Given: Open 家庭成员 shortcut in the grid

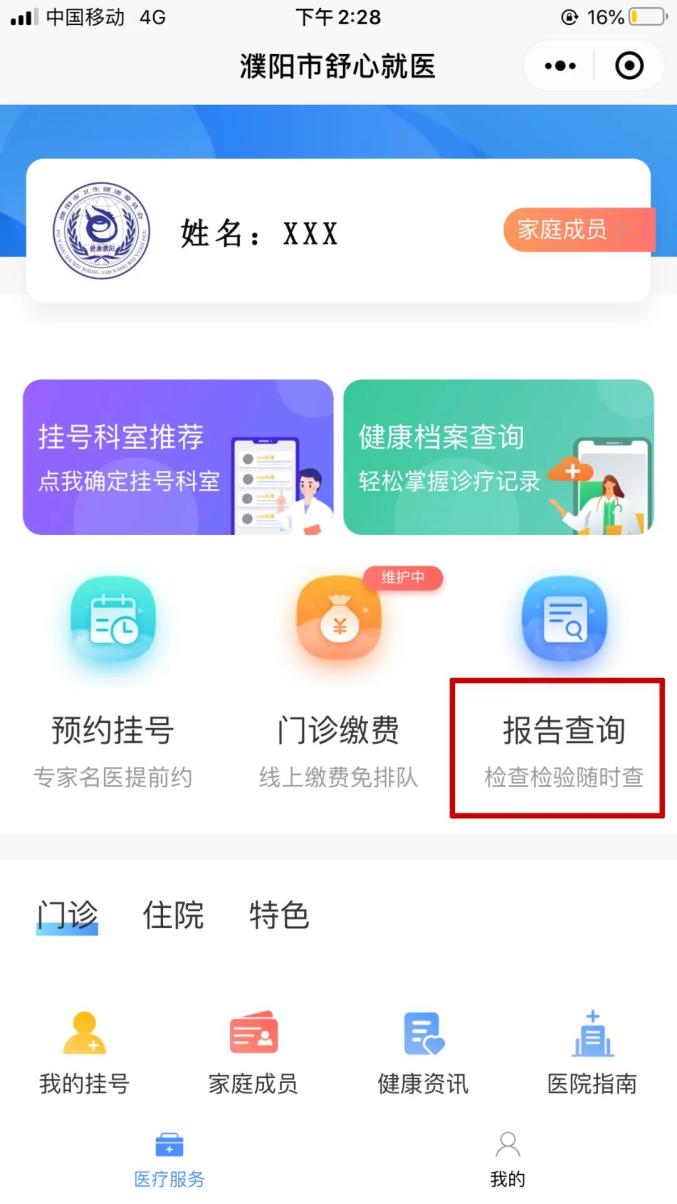Looking at the screenshot, I should pyautogui.click(x=253, y=1052).
